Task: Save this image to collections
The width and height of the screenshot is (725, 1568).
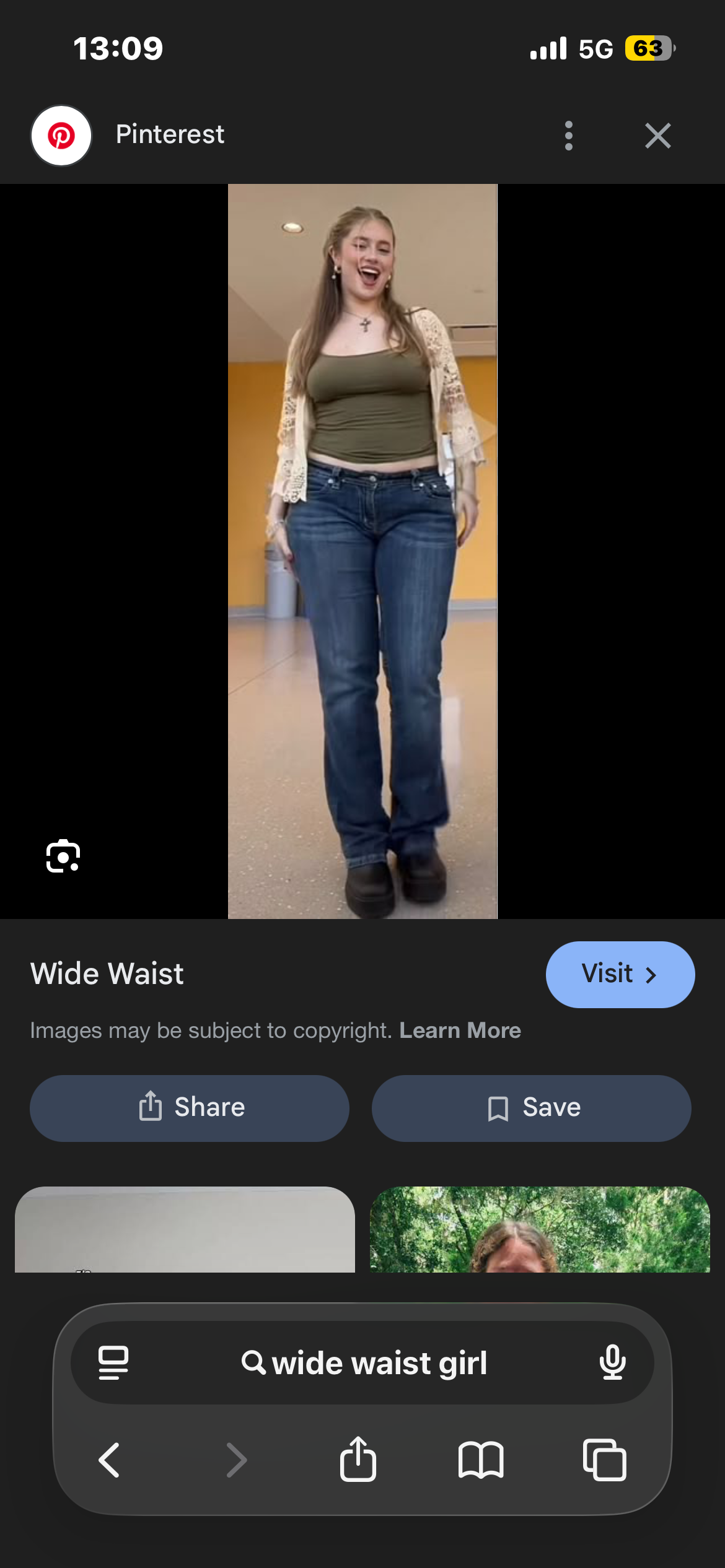Action: pos(531,1108)
